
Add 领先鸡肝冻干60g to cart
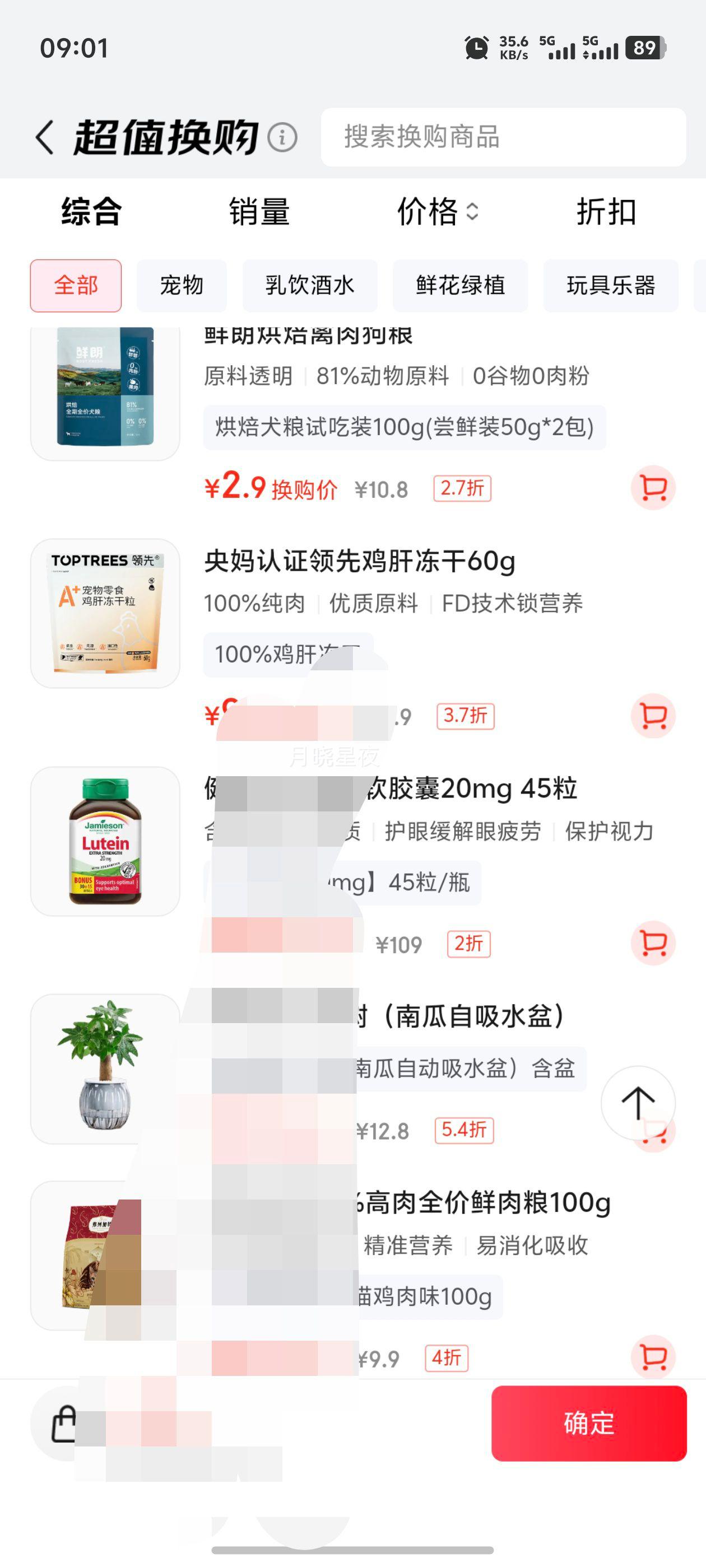point(653,716)
